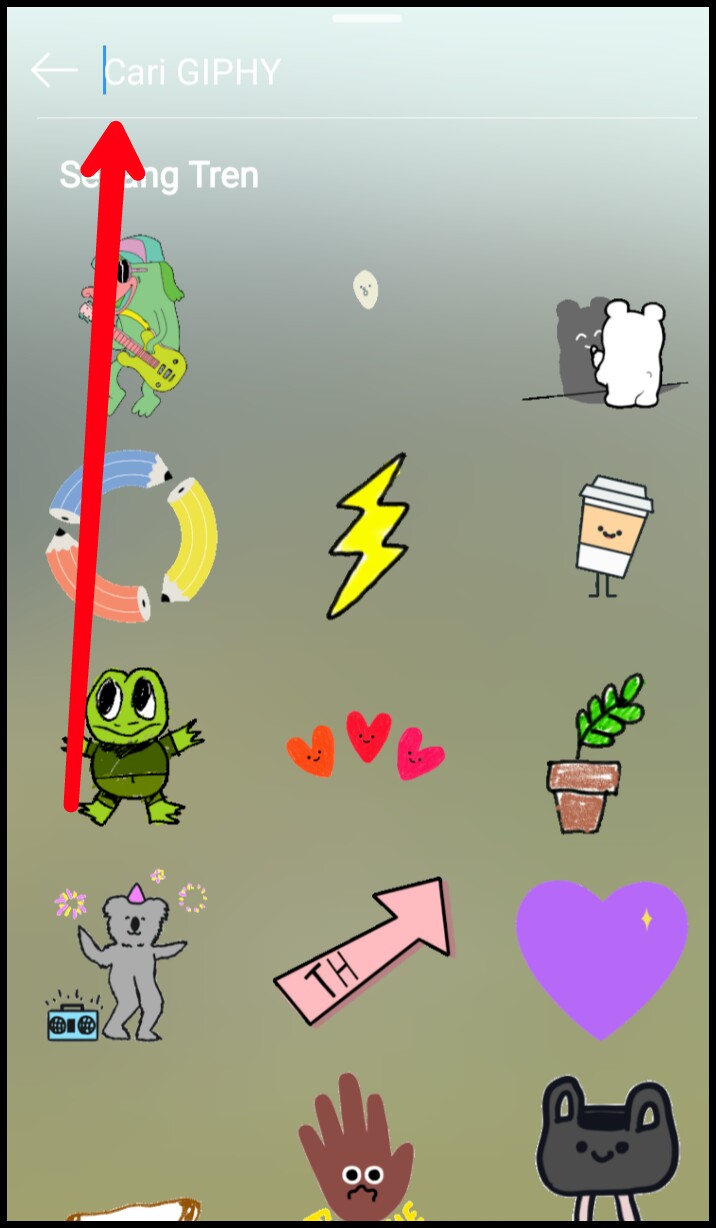Select the brown hand with face sticker
This screenshot has width=716, height=1228.
(357, 1147)
